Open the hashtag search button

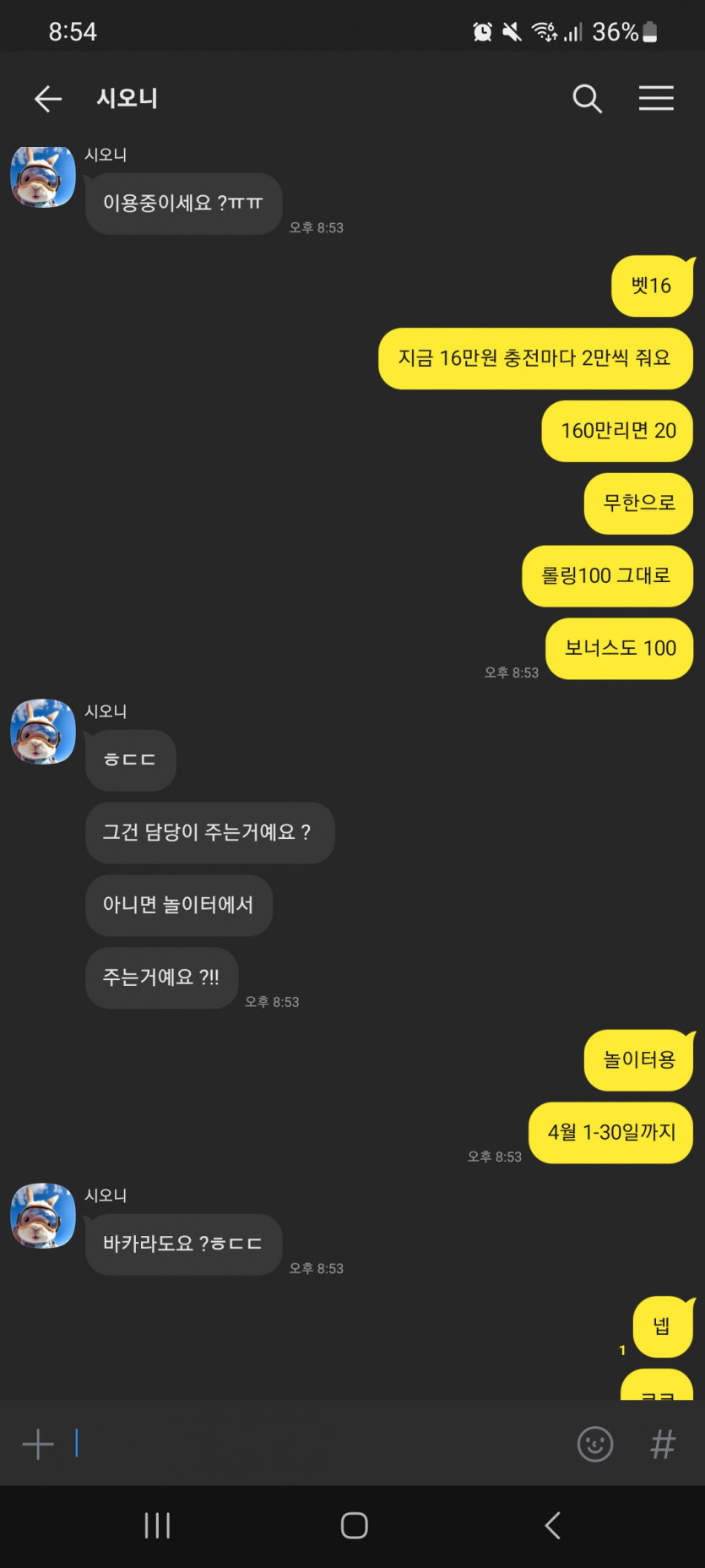click(663, 1444)
